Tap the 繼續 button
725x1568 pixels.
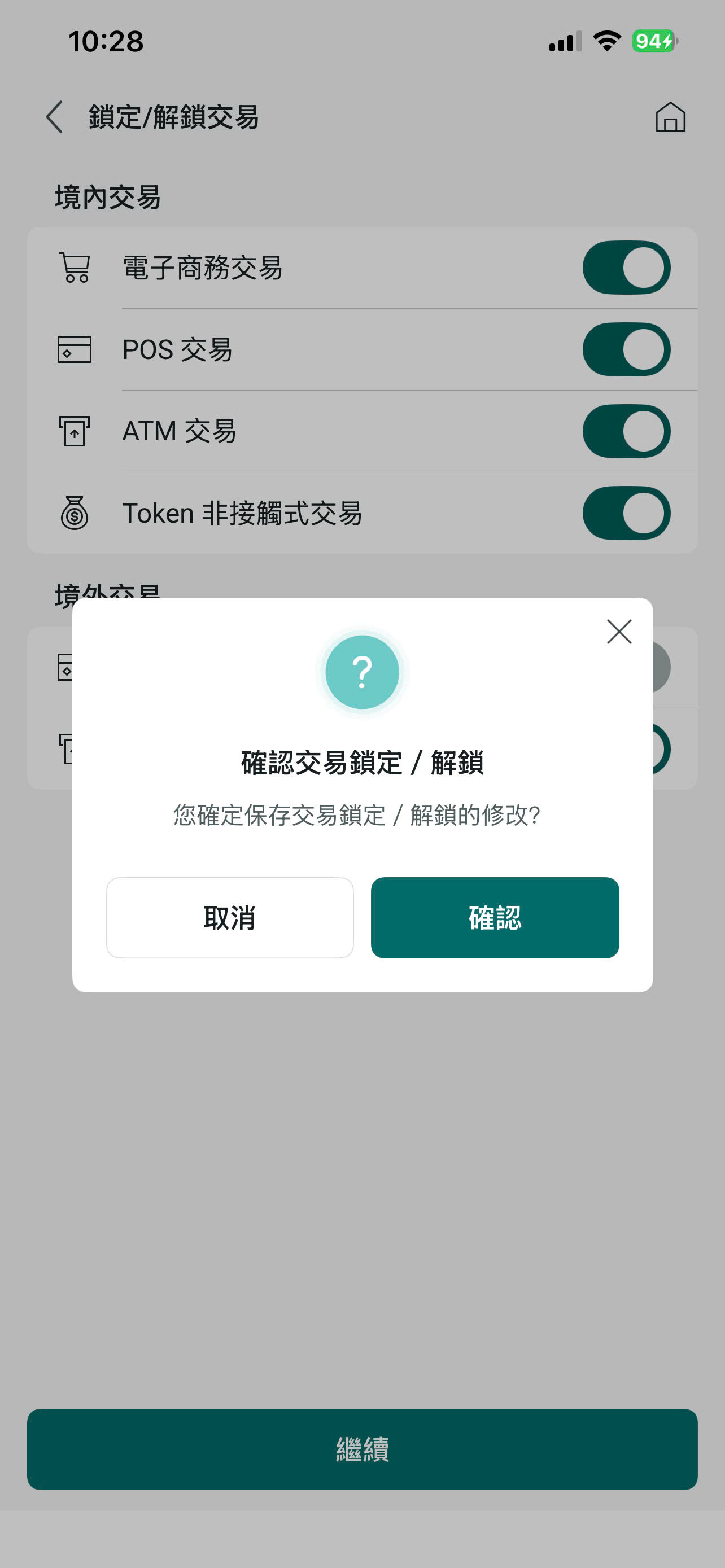362,1449
